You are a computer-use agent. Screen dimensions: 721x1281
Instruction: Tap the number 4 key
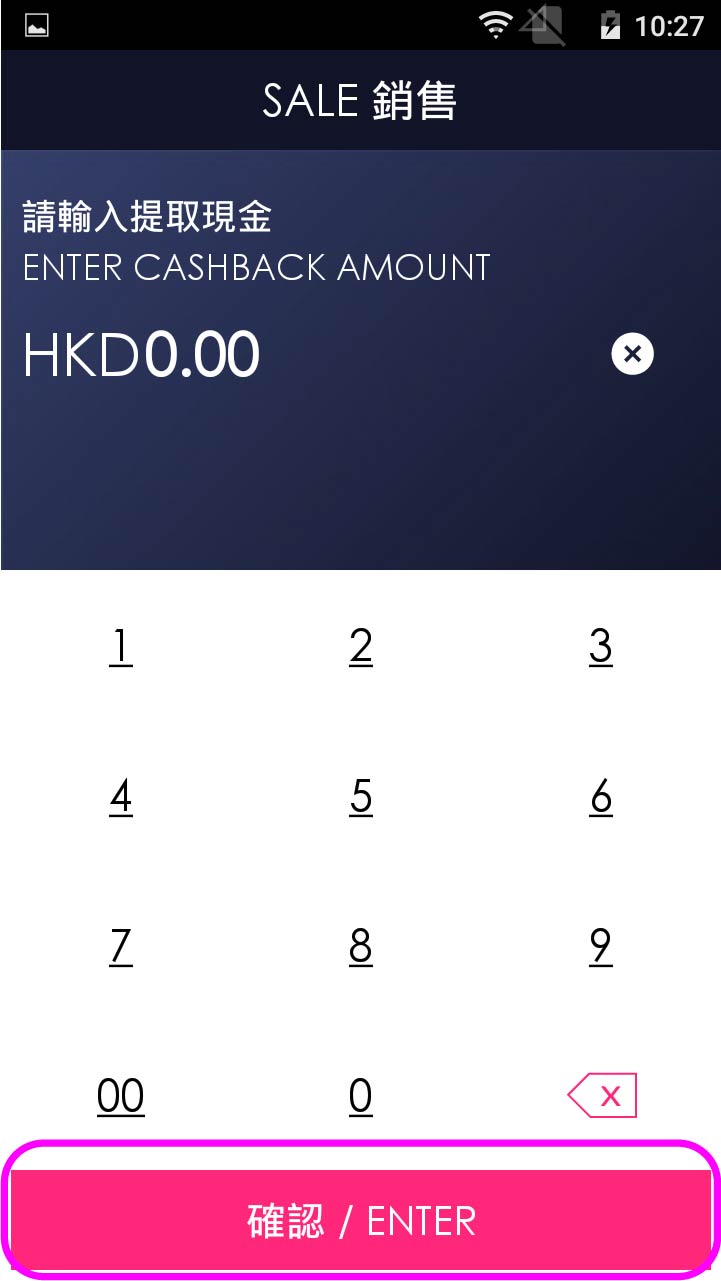point(121,797)
